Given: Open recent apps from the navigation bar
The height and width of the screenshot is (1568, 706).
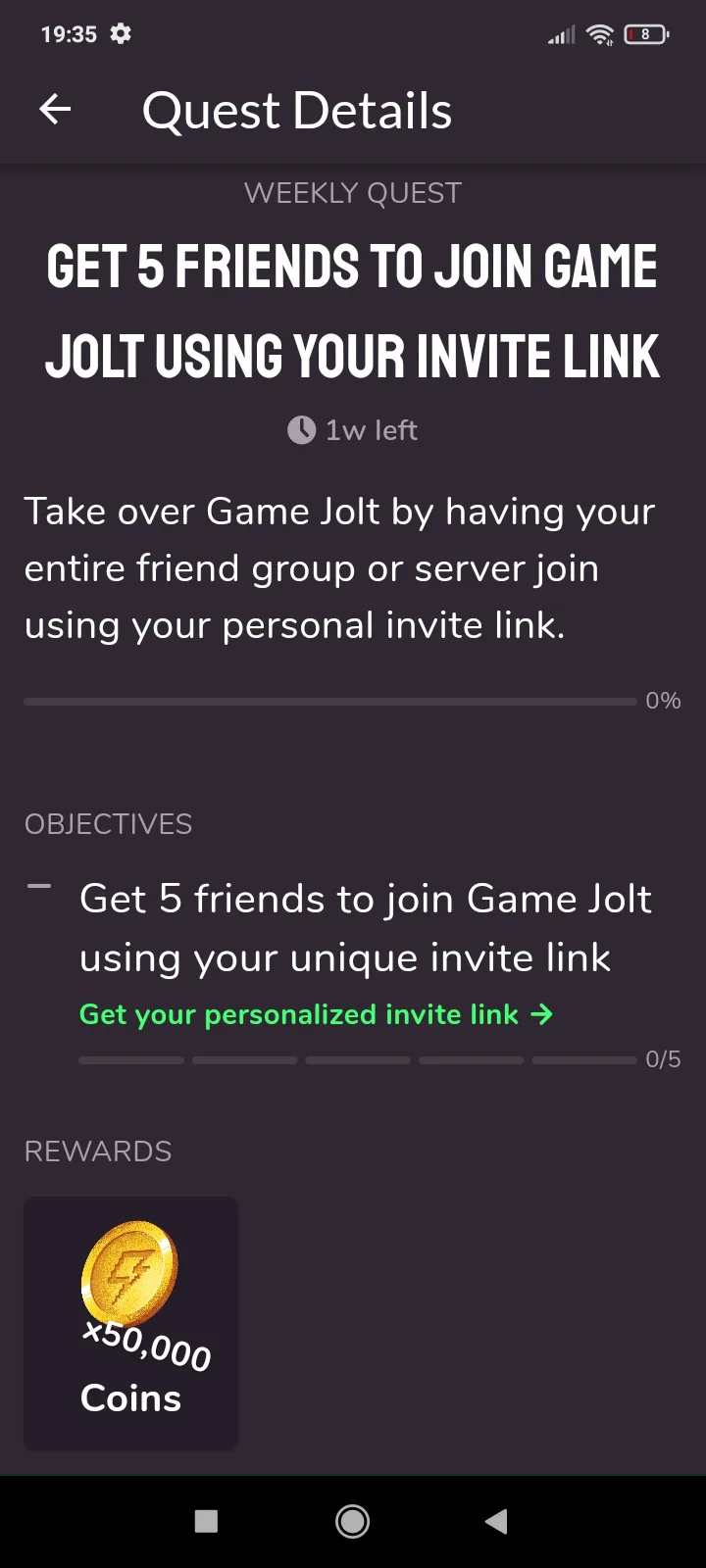Looking at the screenshot, I should click(206, 1521).
